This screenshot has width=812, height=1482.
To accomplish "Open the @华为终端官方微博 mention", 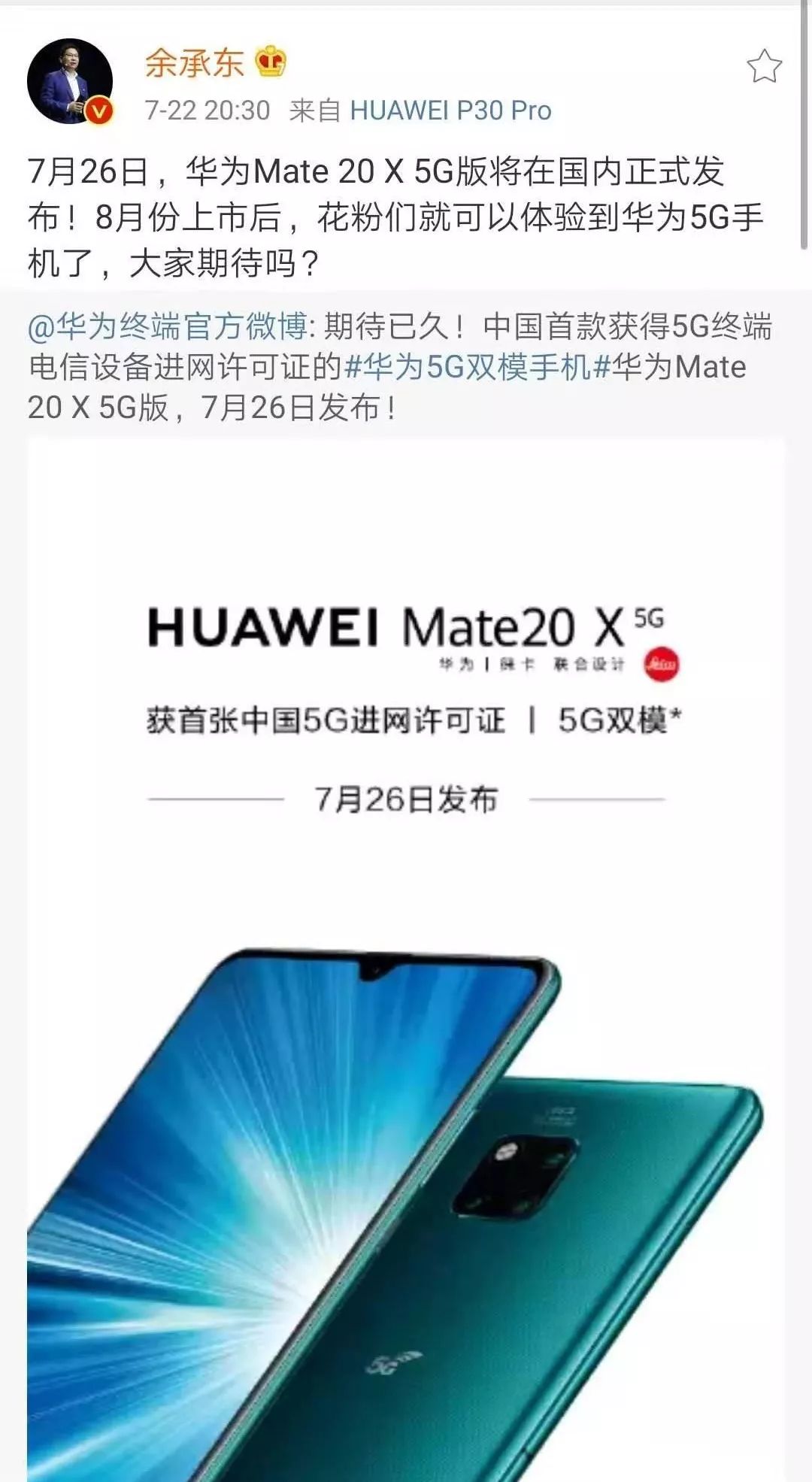I will point(168,327).
